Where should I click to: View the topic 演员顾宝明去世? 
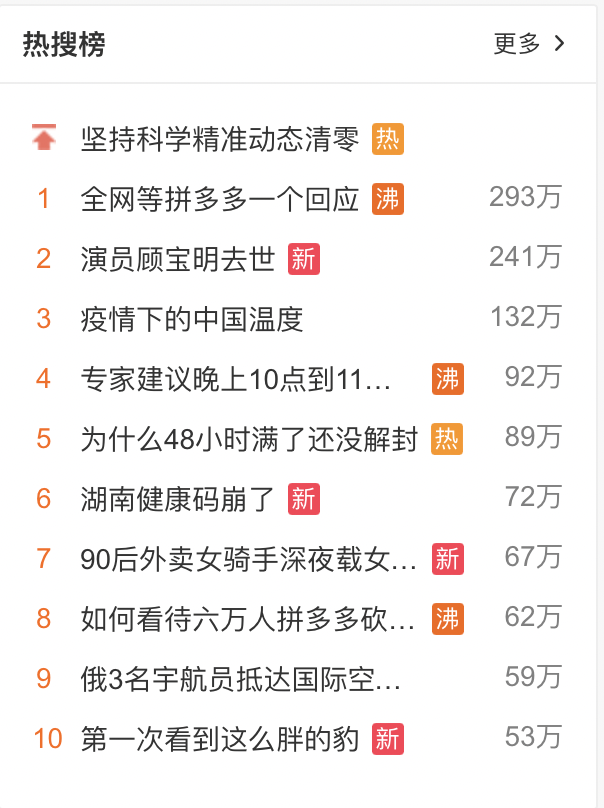pyautogui.click(x=178, y=259)
